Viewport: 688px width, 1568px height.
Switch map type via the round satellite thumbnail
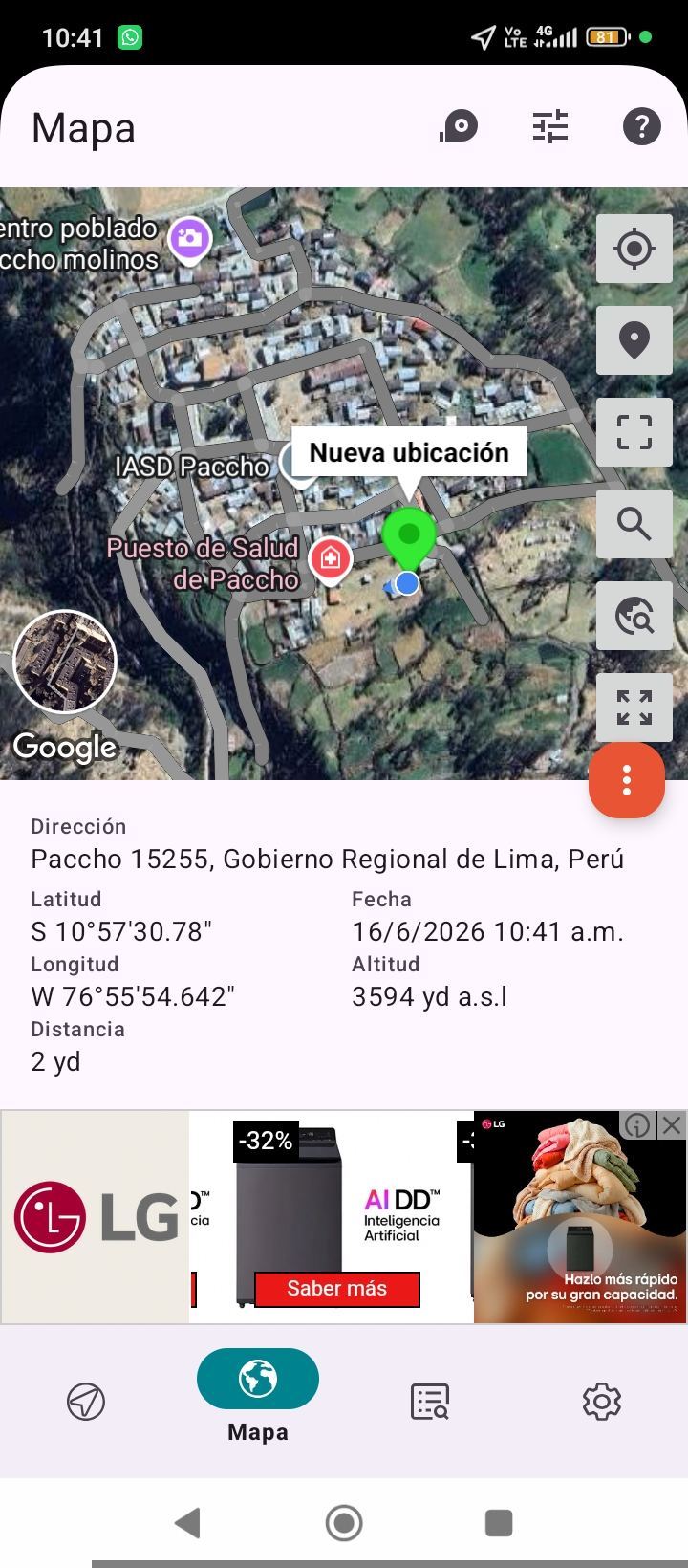pos(65,662)
